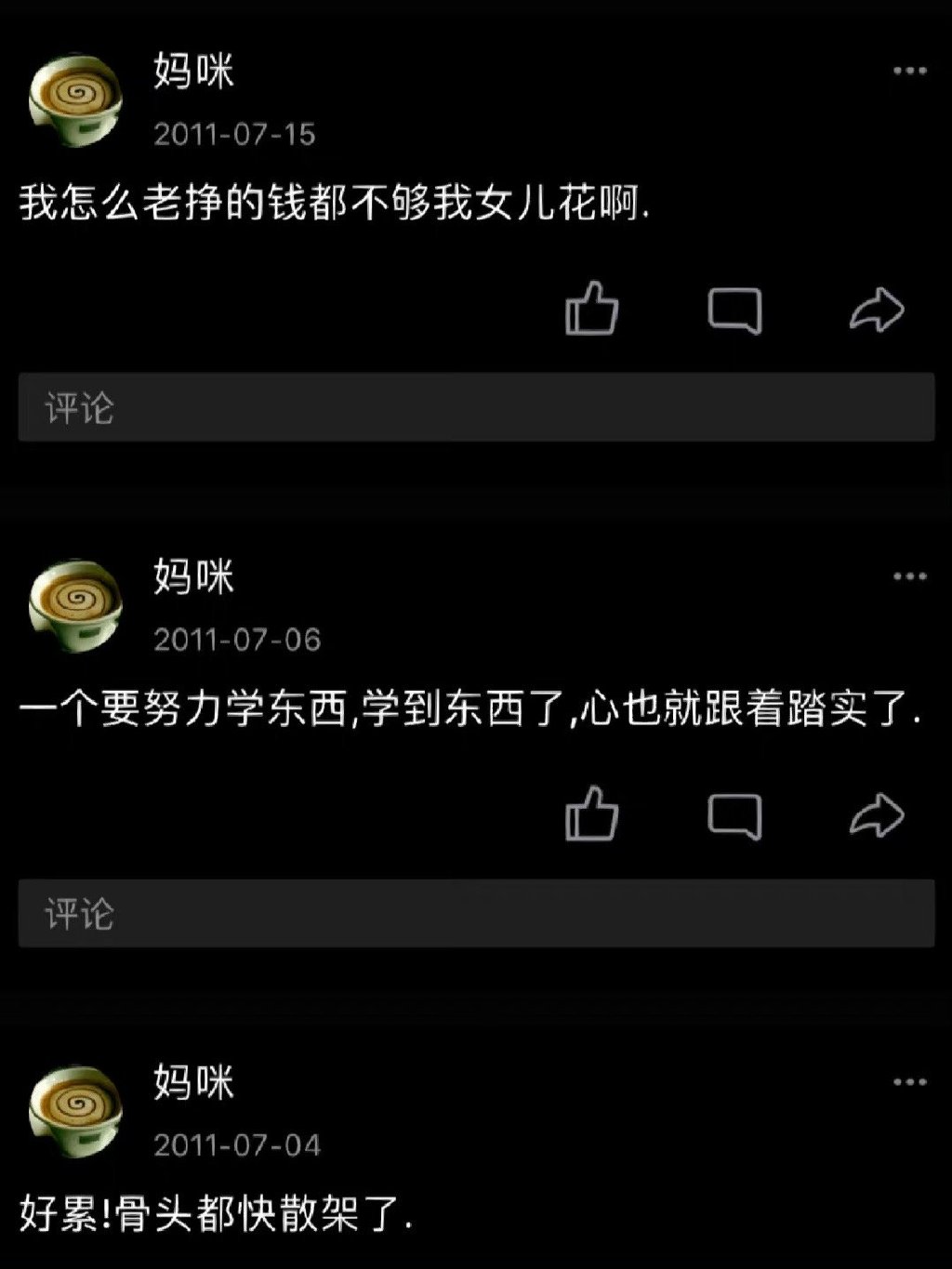952x1269 pixels.
Task: Share the 2011-07-15 post
Action: coord(876,310)
